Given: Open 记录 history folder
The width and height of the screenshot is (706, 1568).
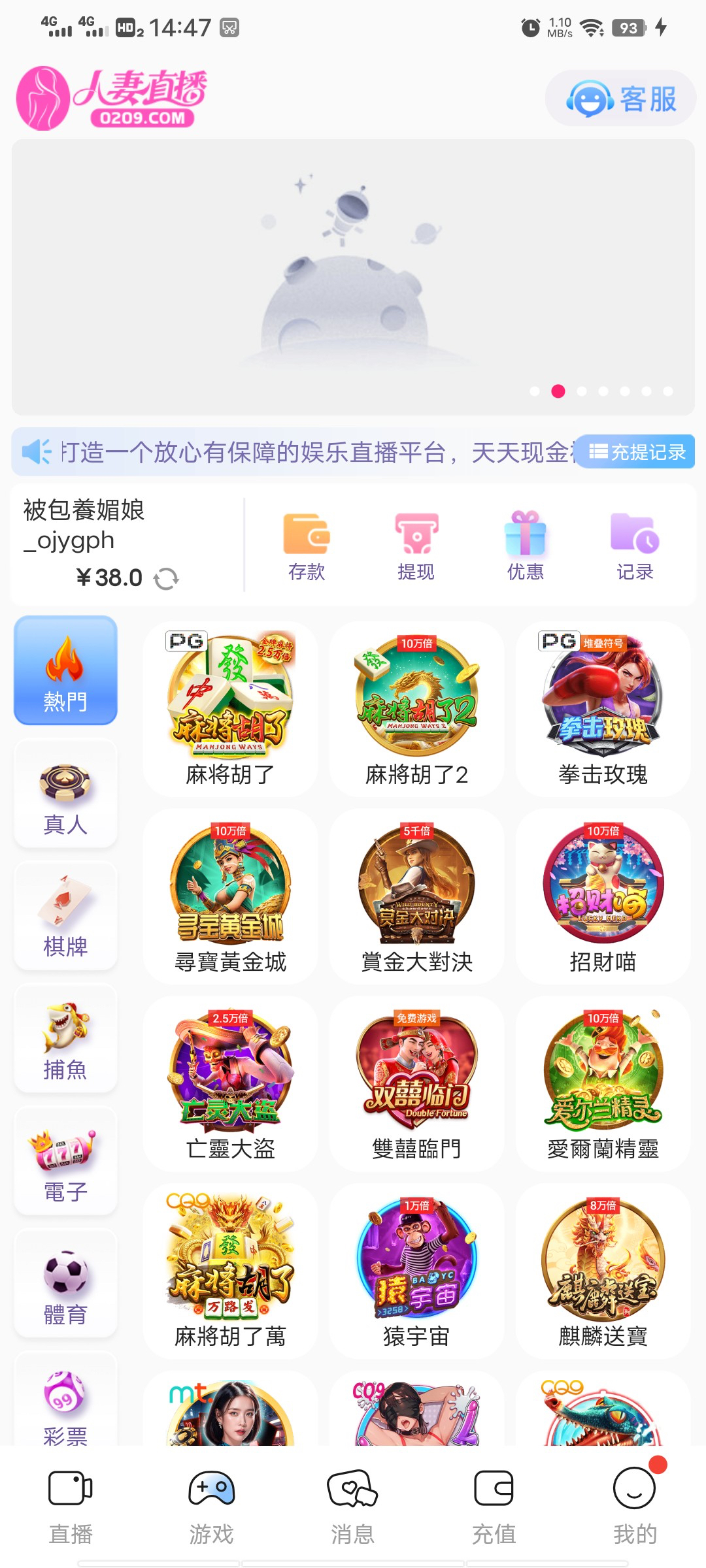Looking at the screenshot, I should click(x=635, y=546).
